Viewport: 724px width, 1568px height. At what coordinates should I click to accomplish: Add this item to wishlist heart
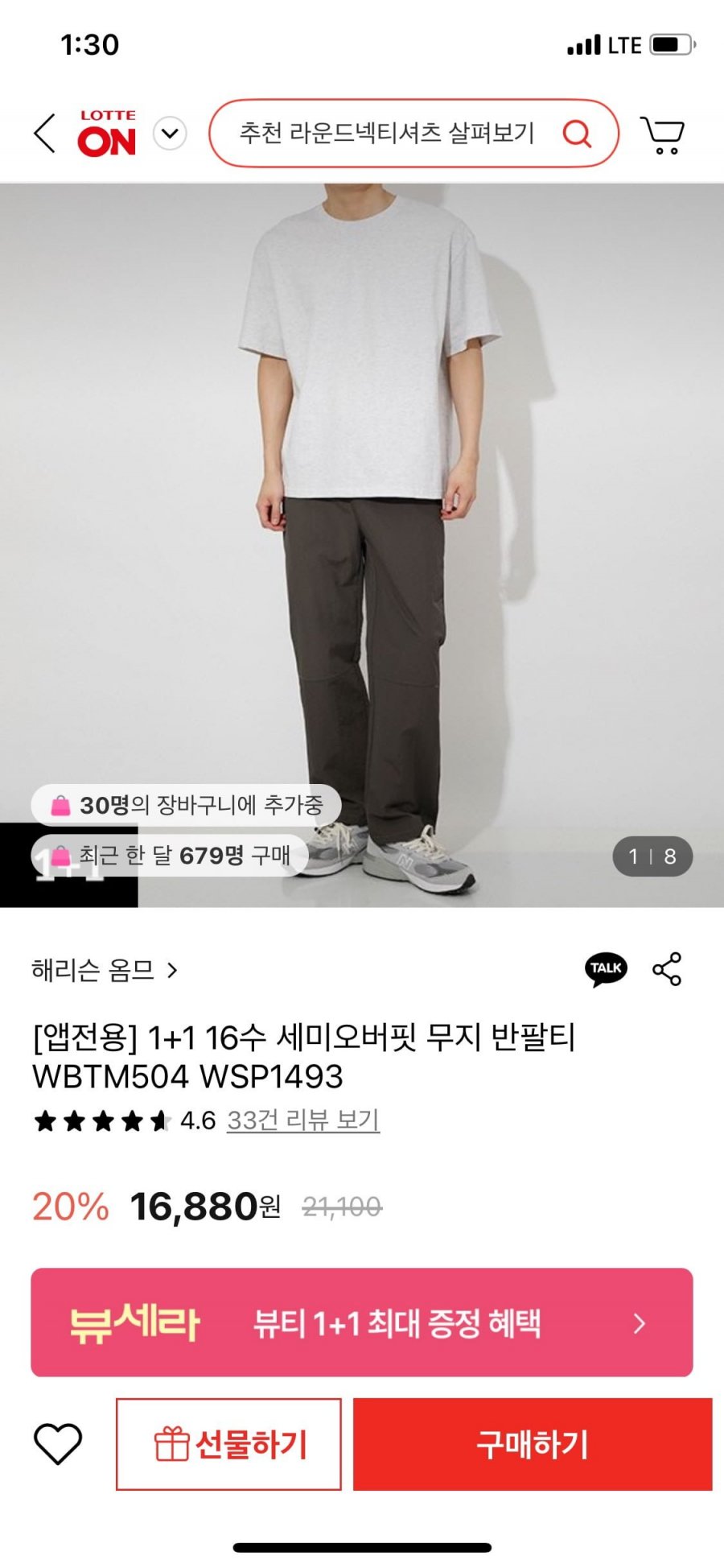[x=58, y=1443]
